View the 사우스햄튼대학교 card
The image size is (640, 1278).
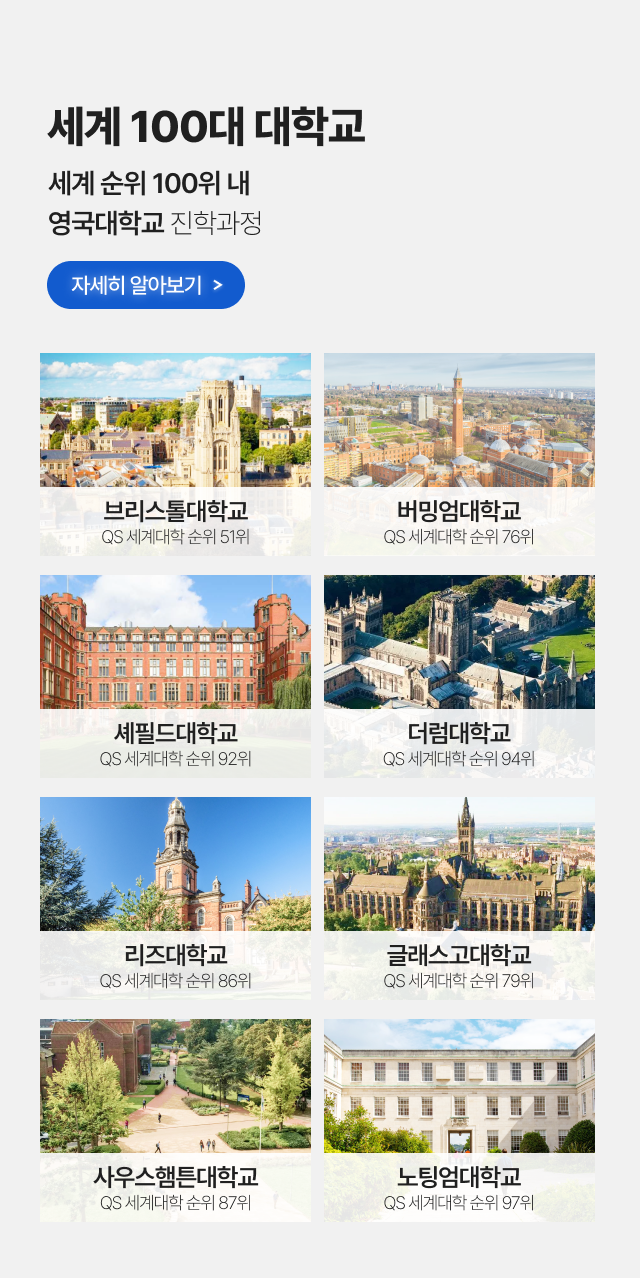(175, 1120)
